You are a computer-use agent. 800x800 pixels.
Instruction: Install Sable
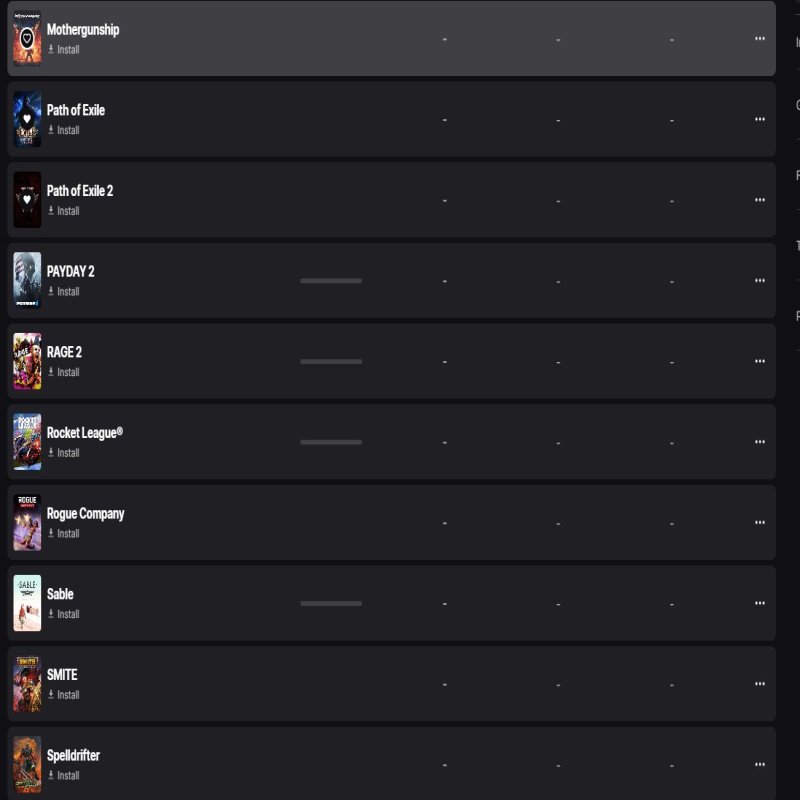click(63, 615)
